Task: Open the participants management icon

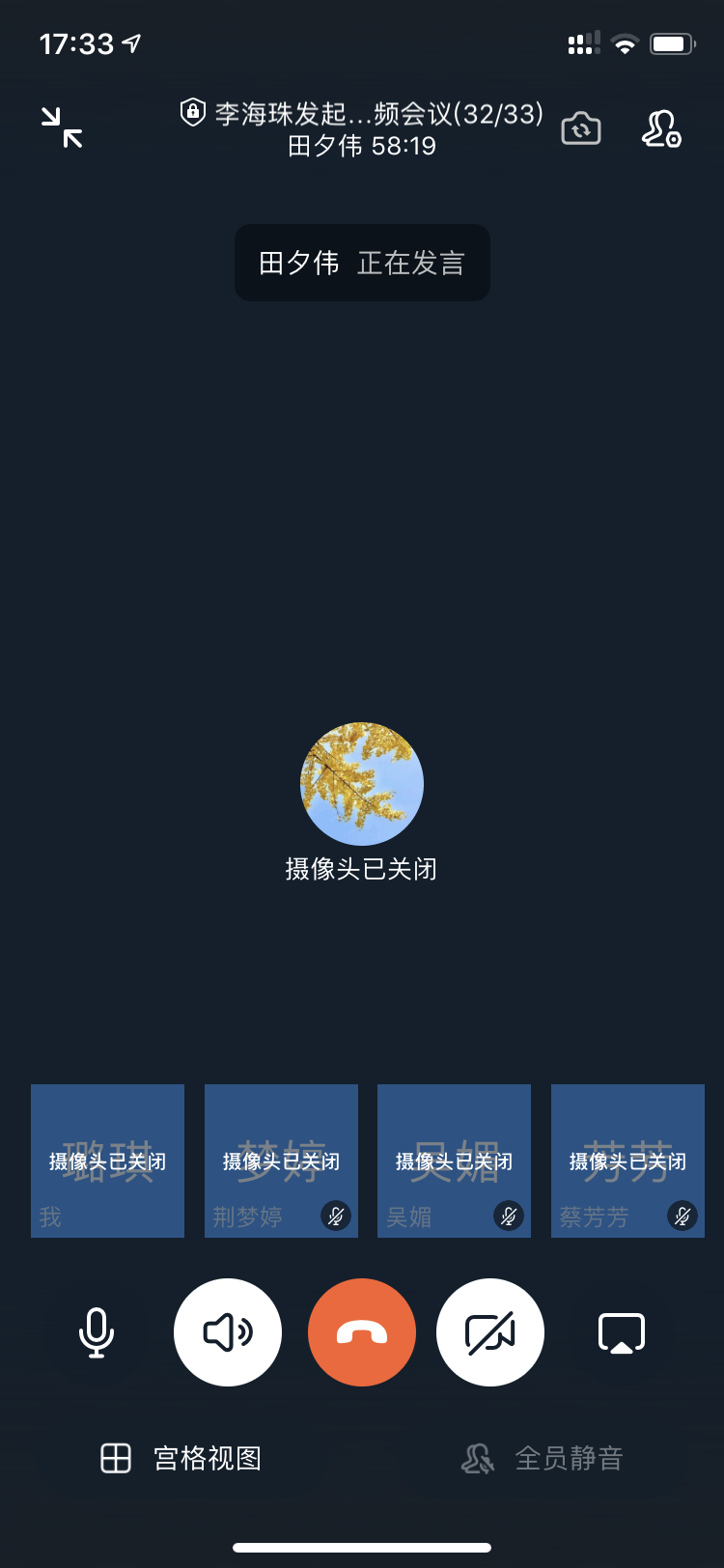Action: coord(661,128)
